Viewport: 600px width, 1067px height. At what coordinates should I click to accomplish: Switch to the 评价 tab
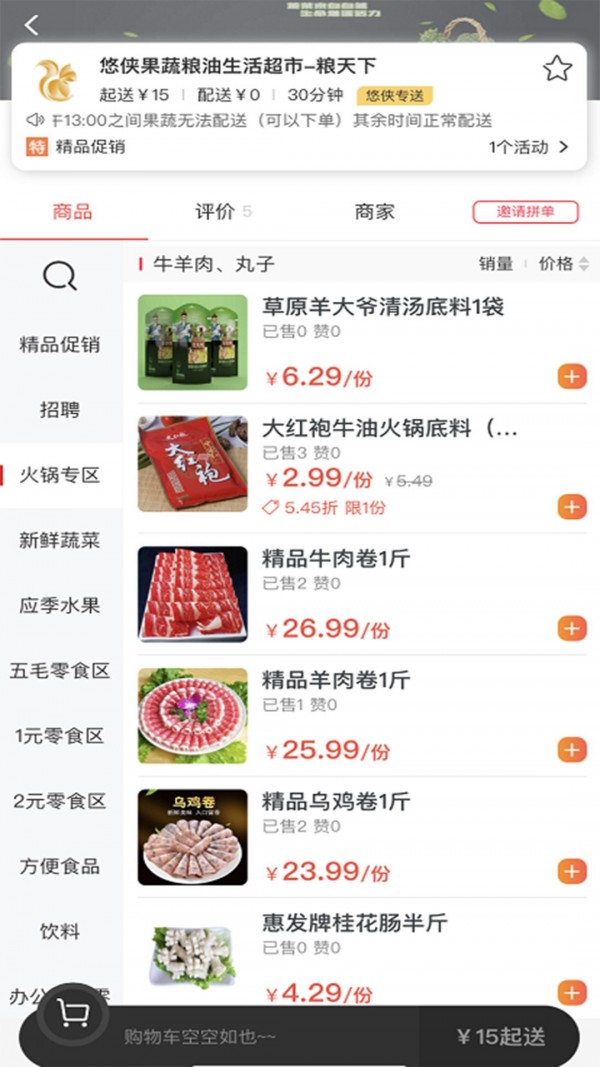point(215,212)
